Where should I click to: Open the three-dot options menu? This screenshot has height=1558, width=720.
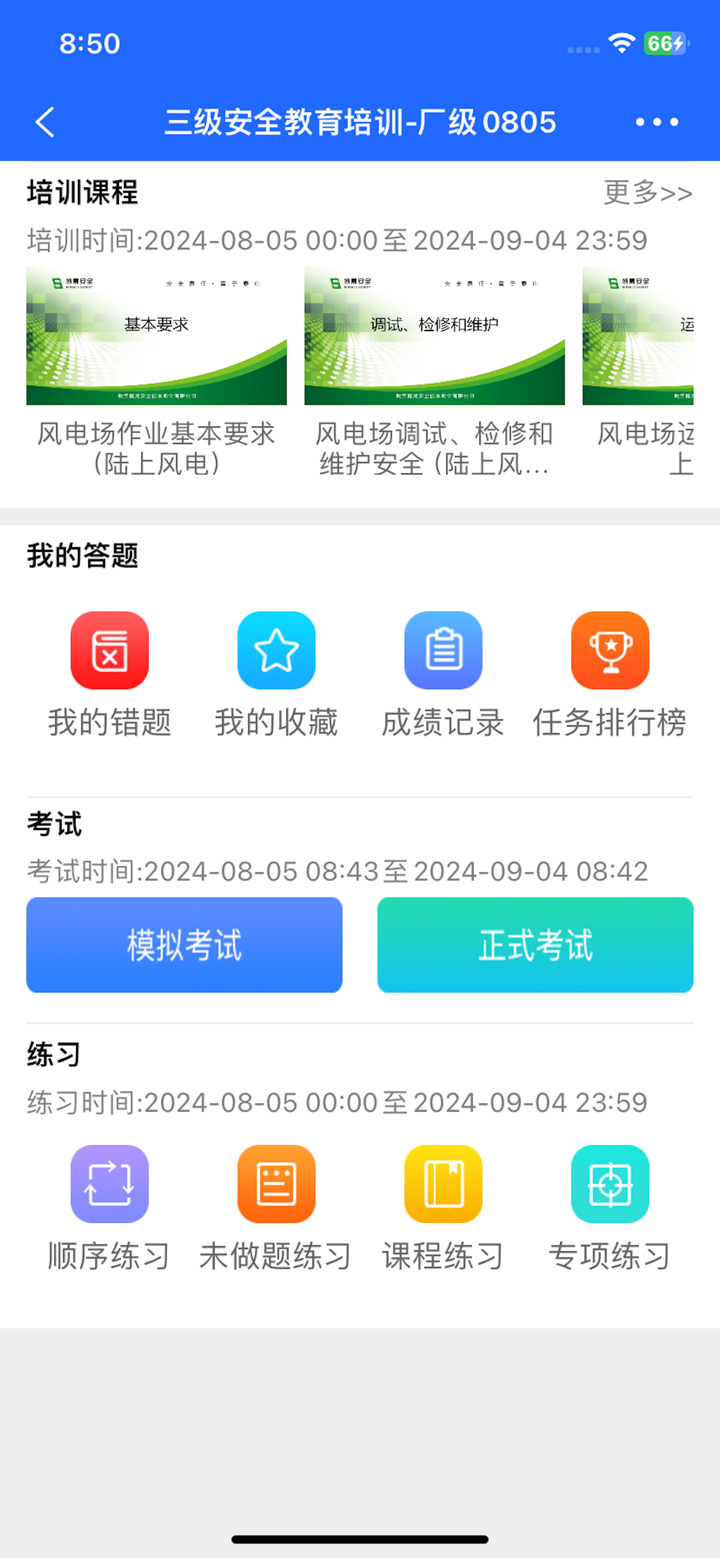[657, 121]
